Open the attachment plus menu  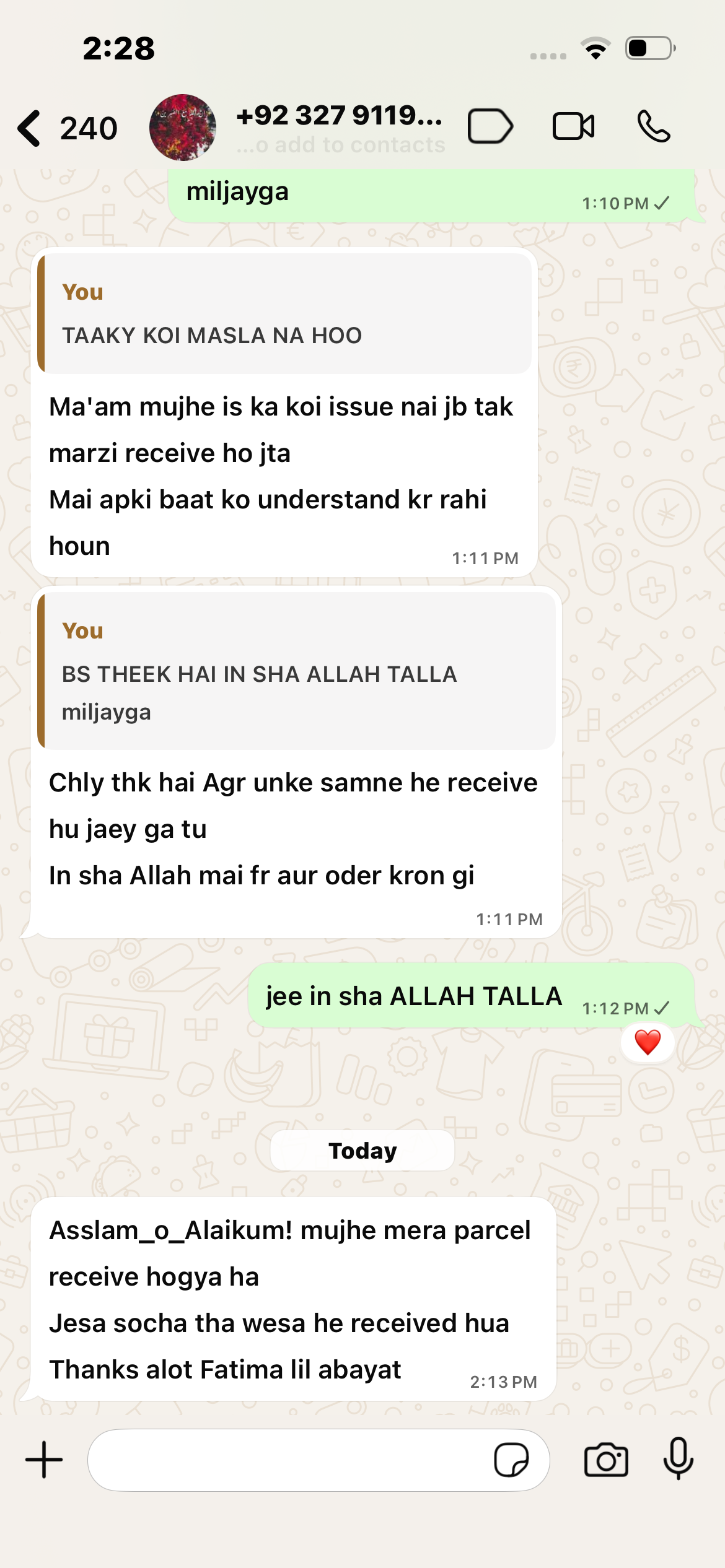click(x=44, y=1460)
